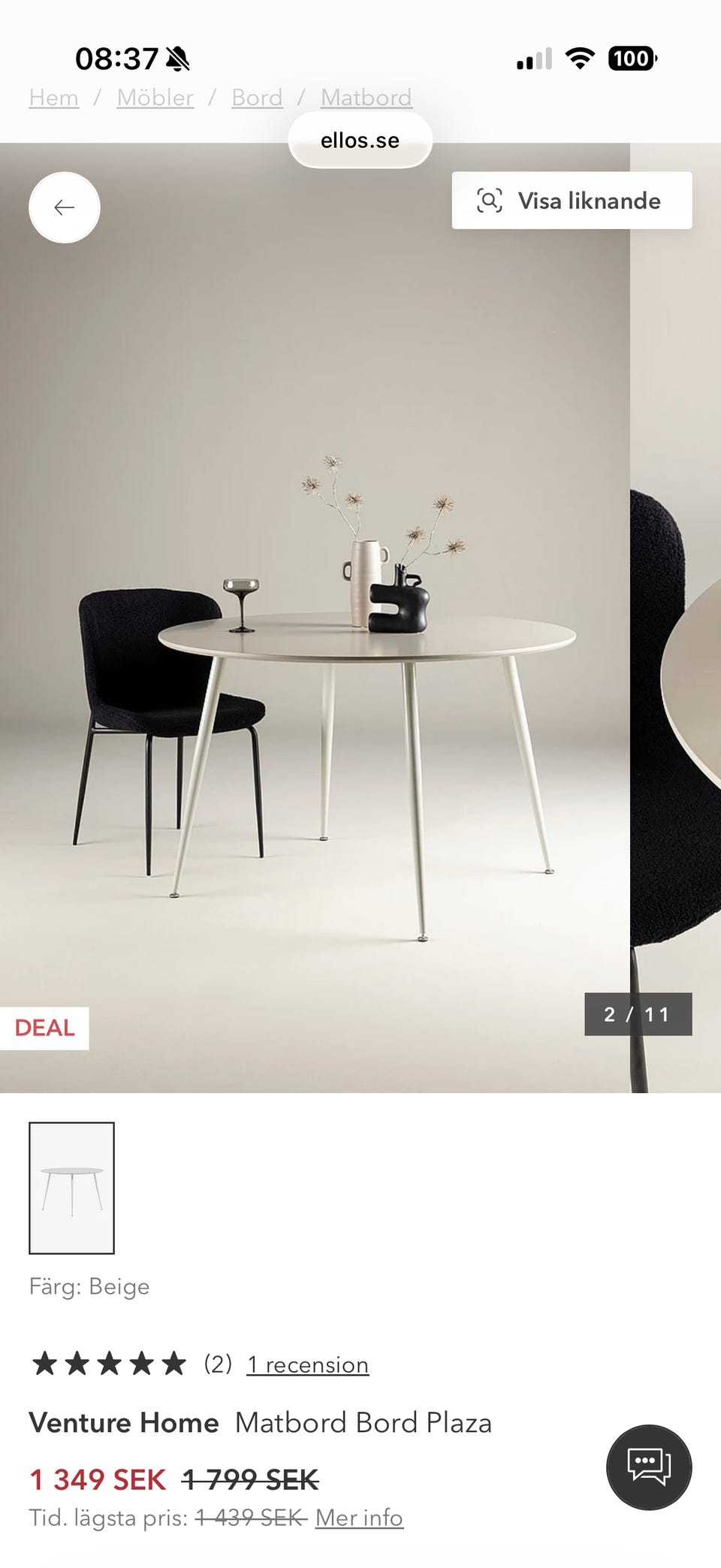The width and height of the screenshot is (721, 1568).
Task: Expand the Färg: Beige selector
Action: click(x=90, y=1286)
